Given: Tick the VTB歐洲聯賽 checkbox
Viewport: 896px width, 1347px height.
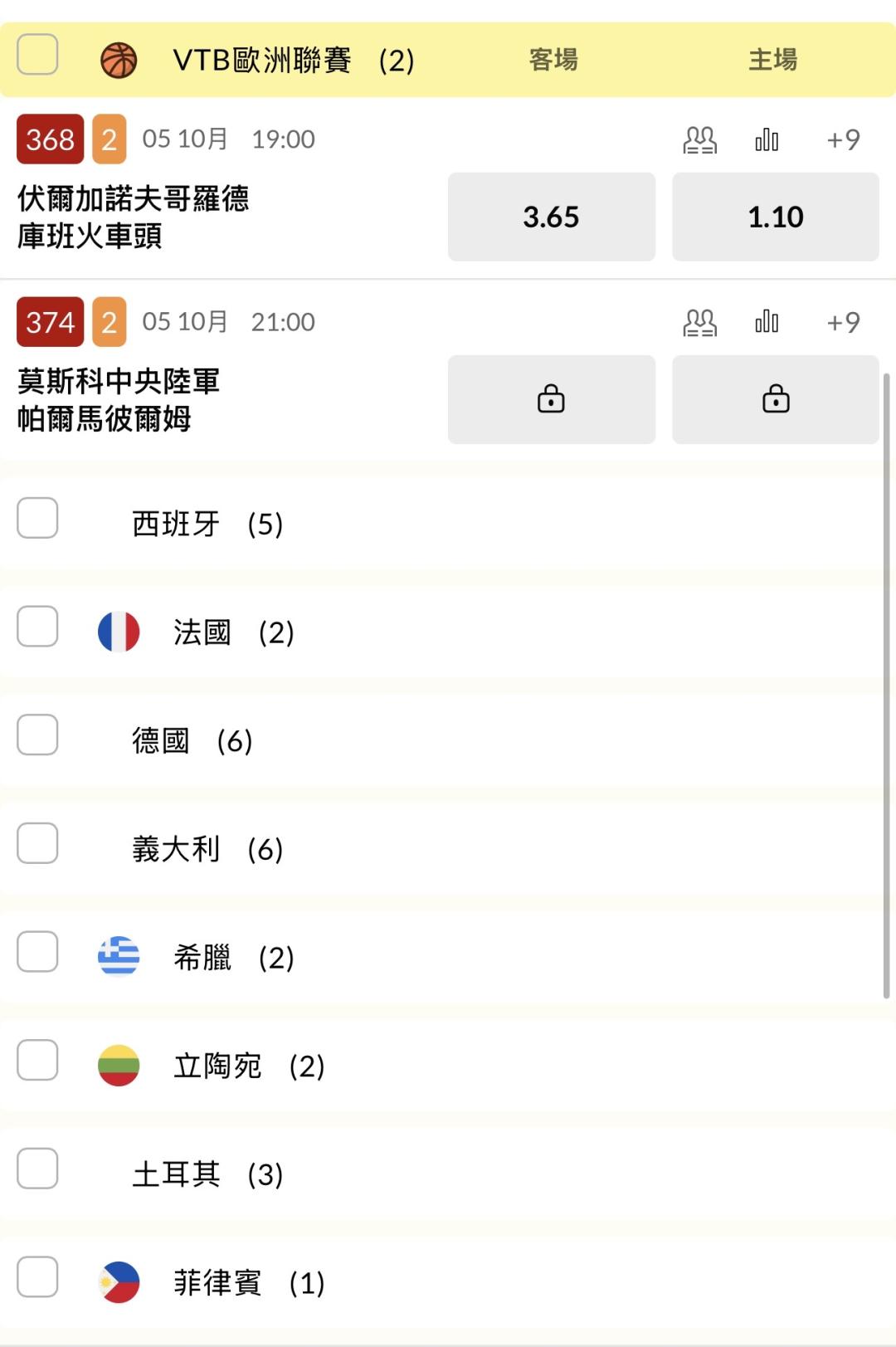Looking at the screenshot, I should [x=37, y=55].
